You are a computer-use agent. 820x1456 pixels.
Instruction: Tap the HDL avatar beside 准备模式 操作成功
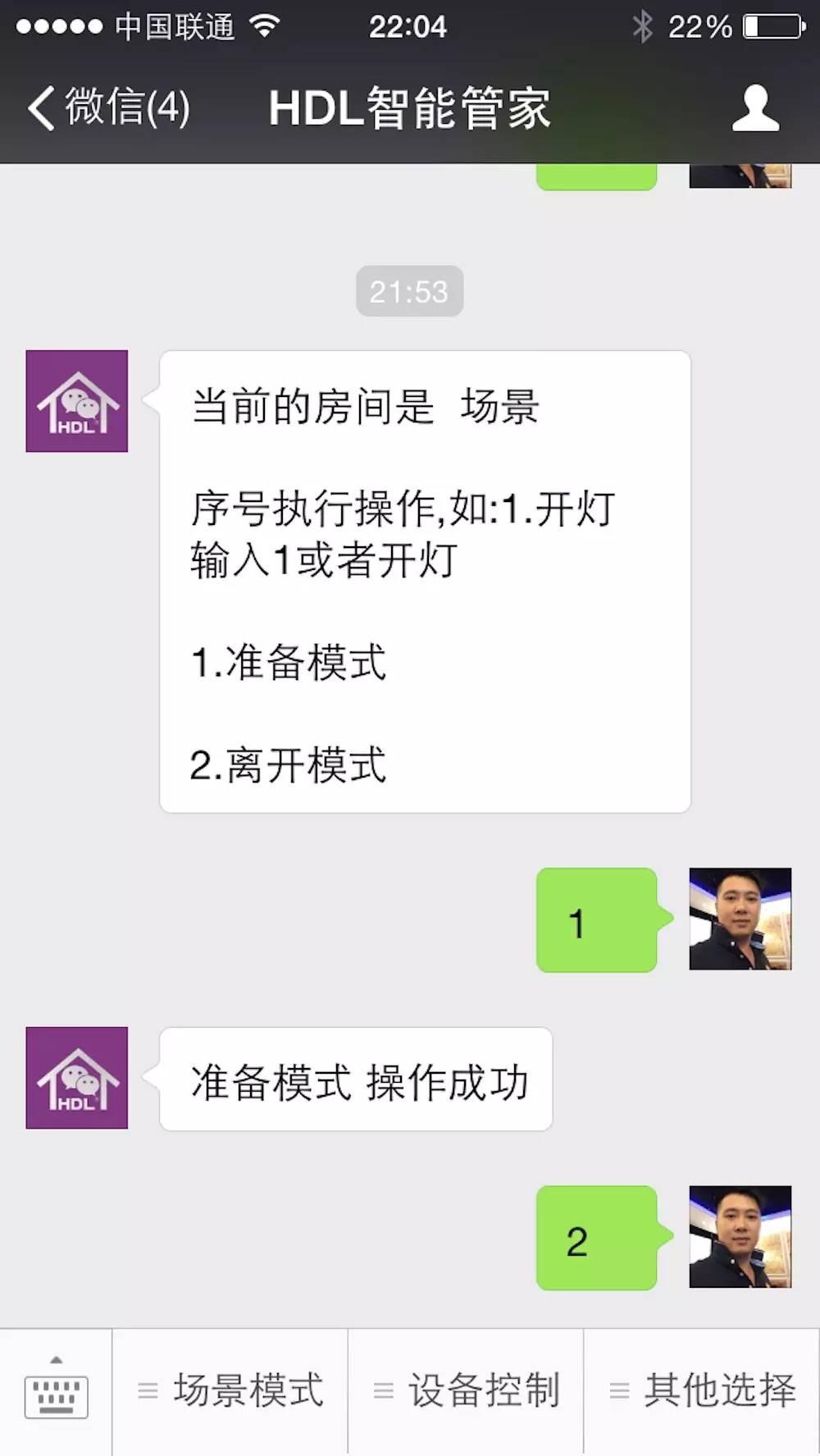77,1078
